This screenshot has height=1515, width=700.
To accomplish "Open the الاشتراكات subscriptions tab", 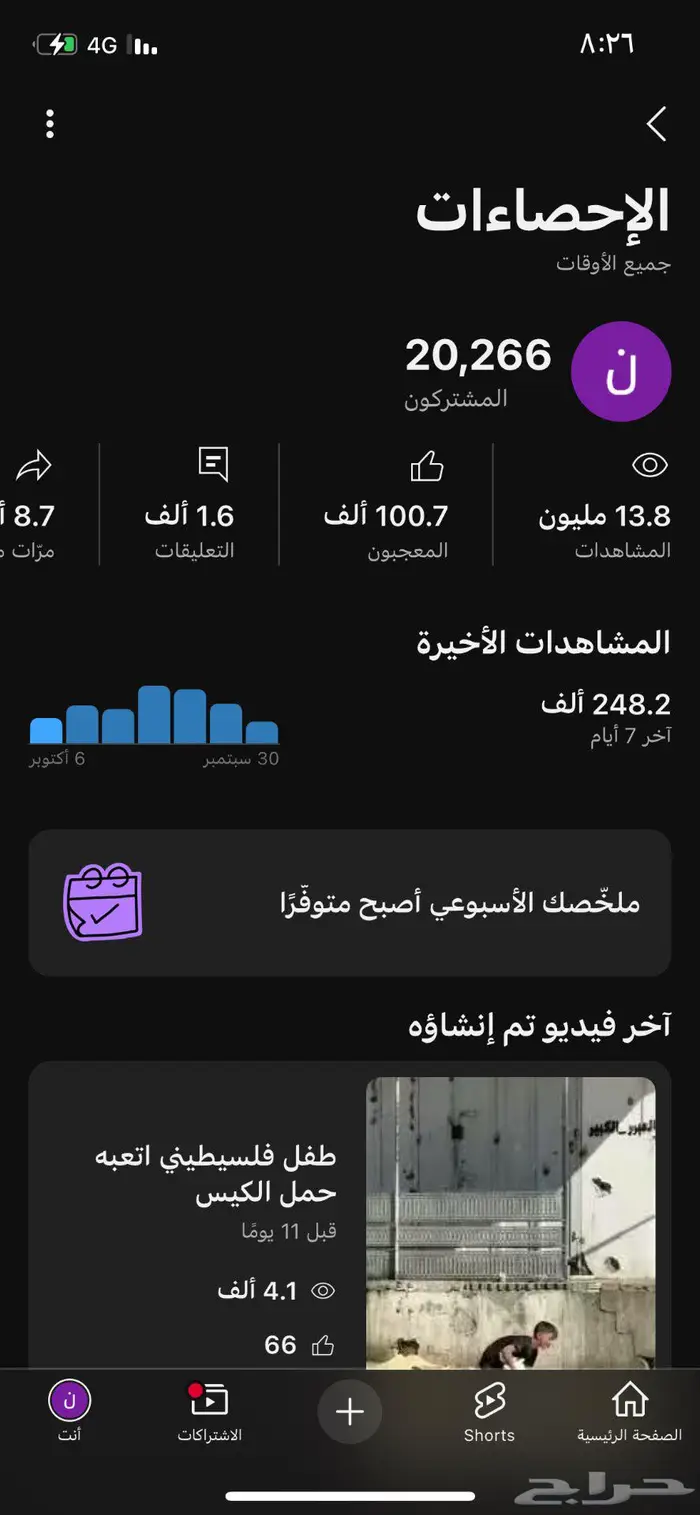I will click(x=210, y=1412).
